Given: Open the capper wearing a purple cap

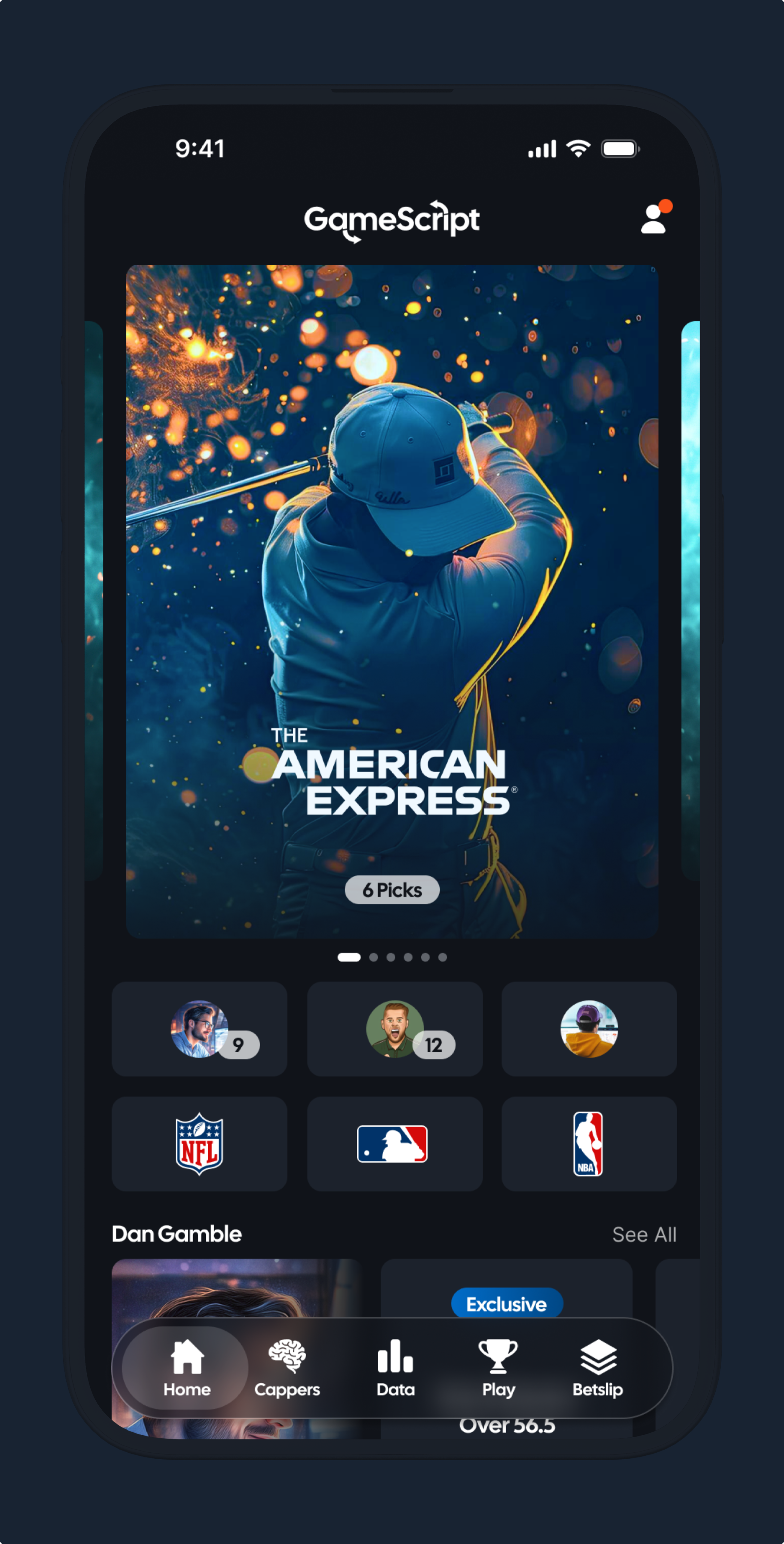Looking at the screenshot, I should click(x=589, y=1029).
